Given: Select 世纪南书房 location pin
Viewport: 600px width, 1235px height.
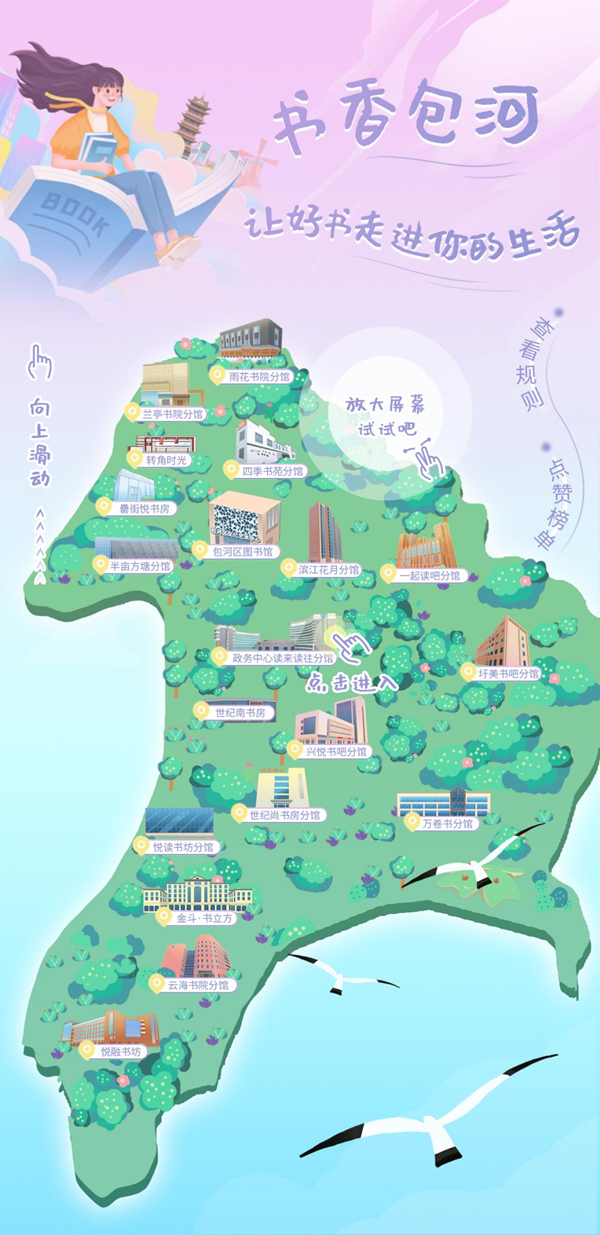Looking at the screenshot, I should point(239,713).
